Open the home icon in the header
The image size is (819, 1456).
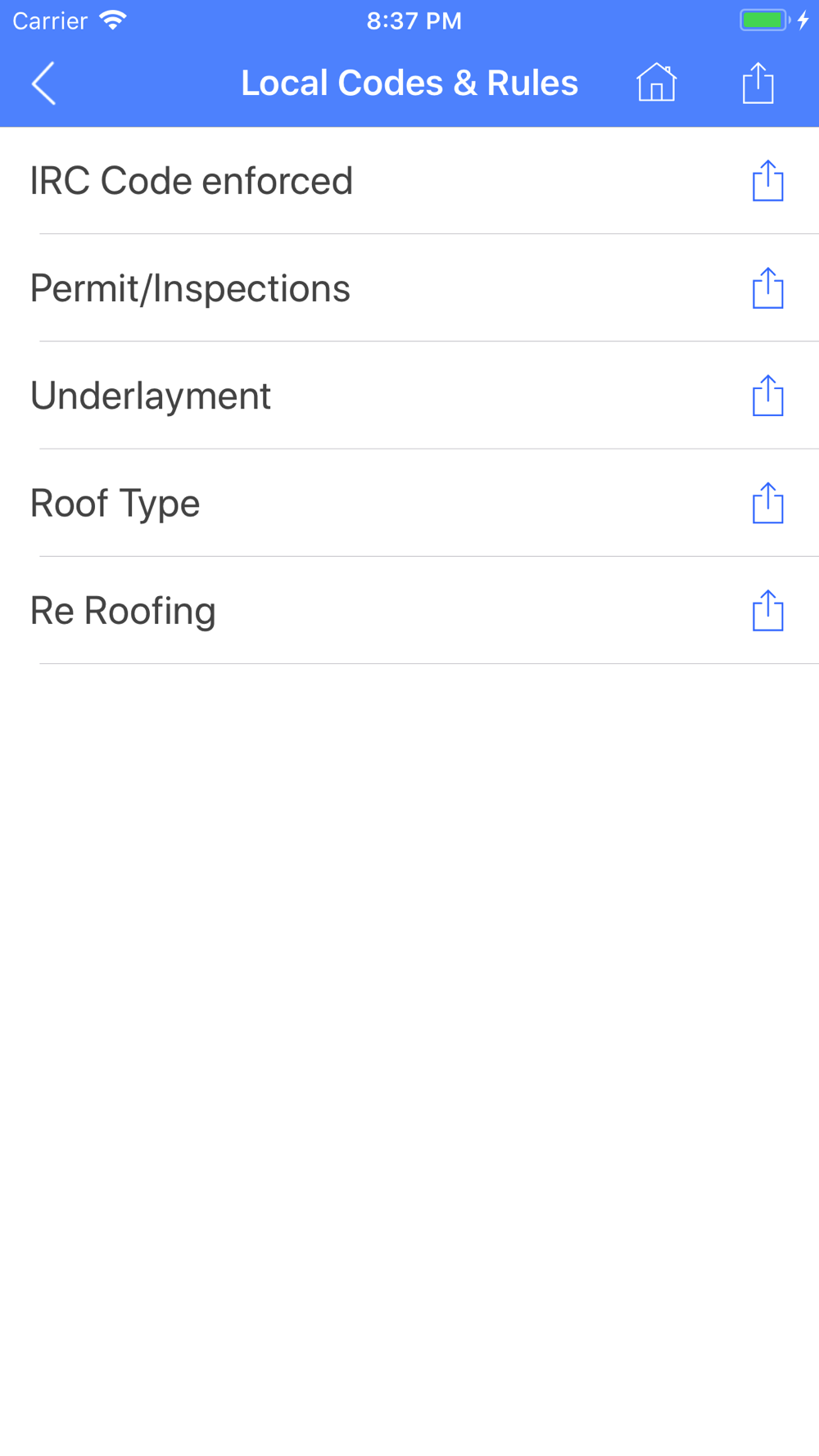(656, 83)
